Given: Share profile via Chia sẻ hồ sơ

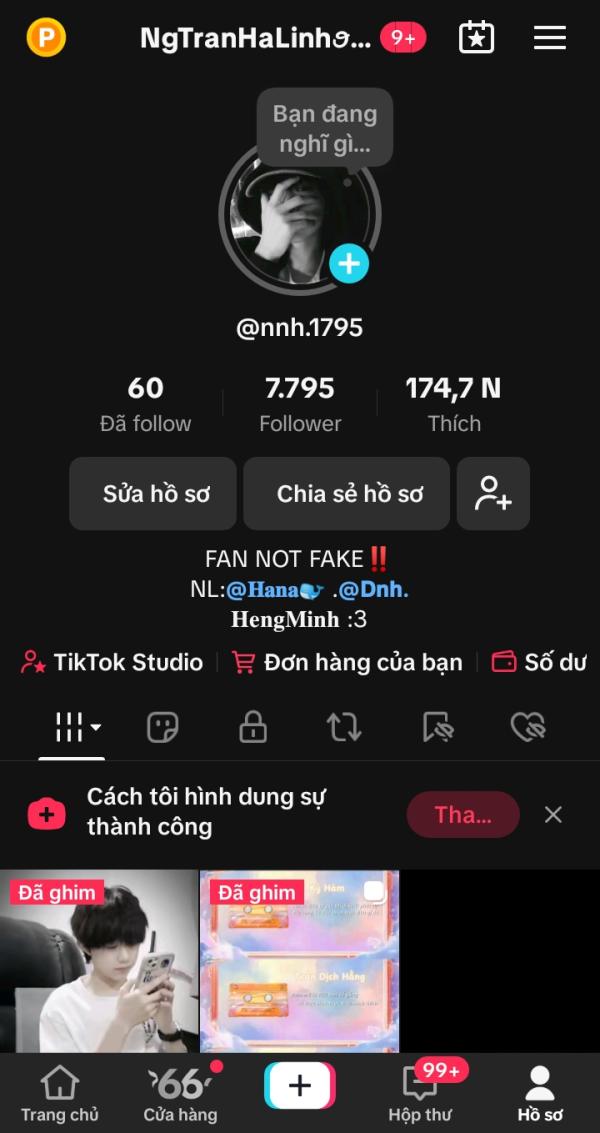Looking at the screenshot, I should [346, 493].
